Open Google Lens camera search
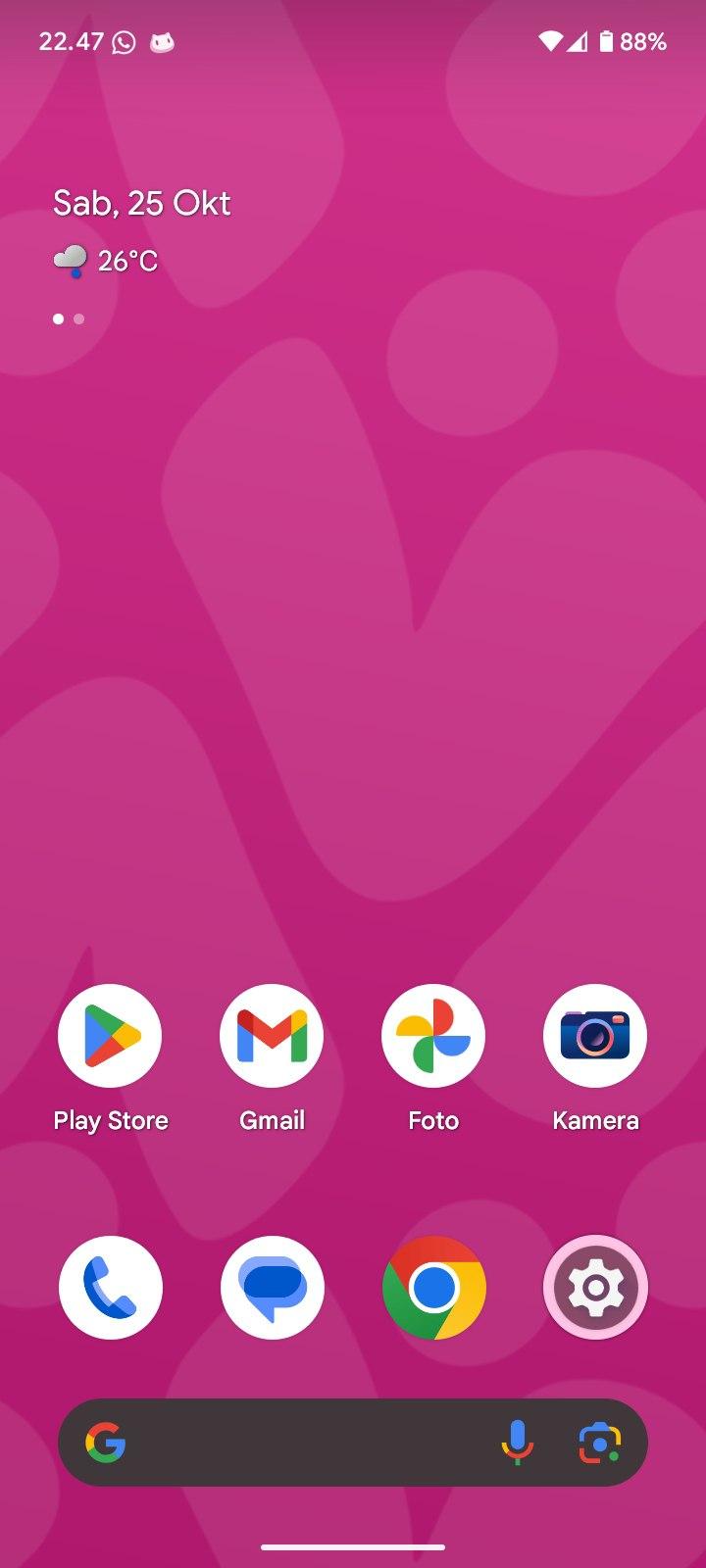 599,1443
